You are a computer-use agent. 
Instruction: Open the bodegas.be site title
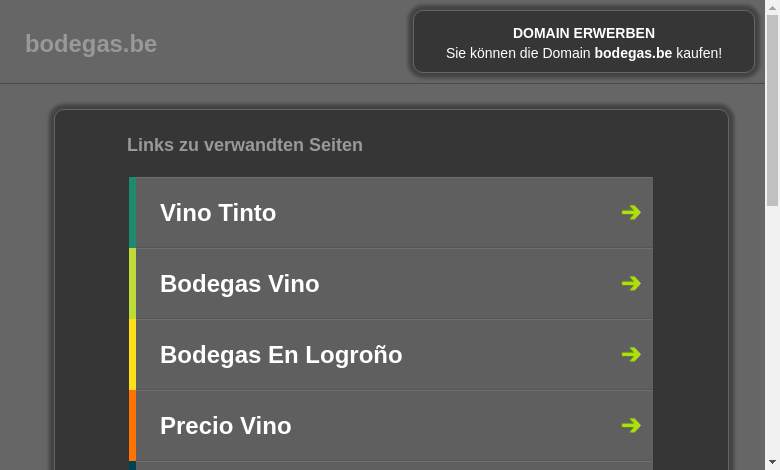[x=91, y=44]
